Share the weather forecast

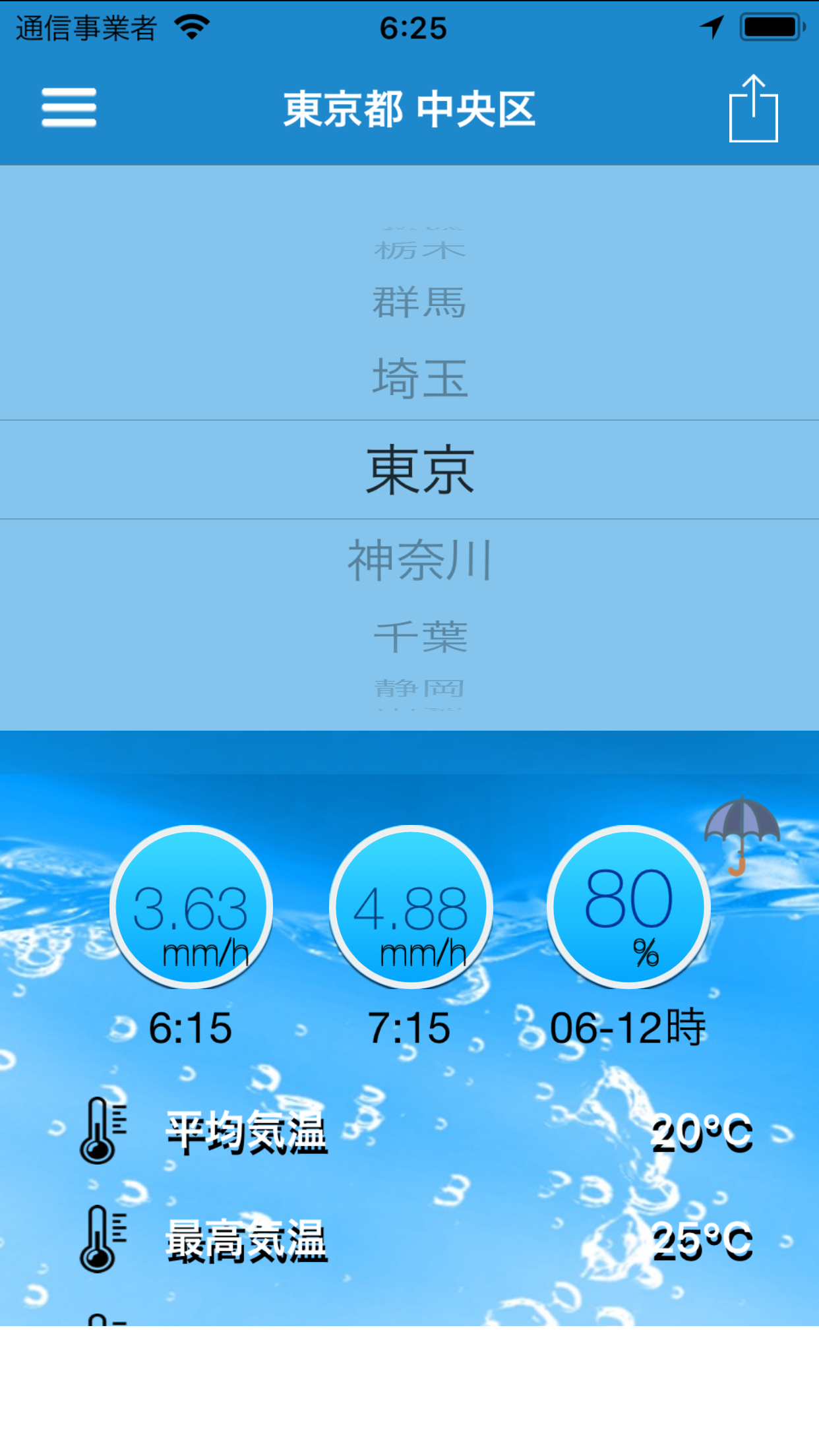(753, 109)
